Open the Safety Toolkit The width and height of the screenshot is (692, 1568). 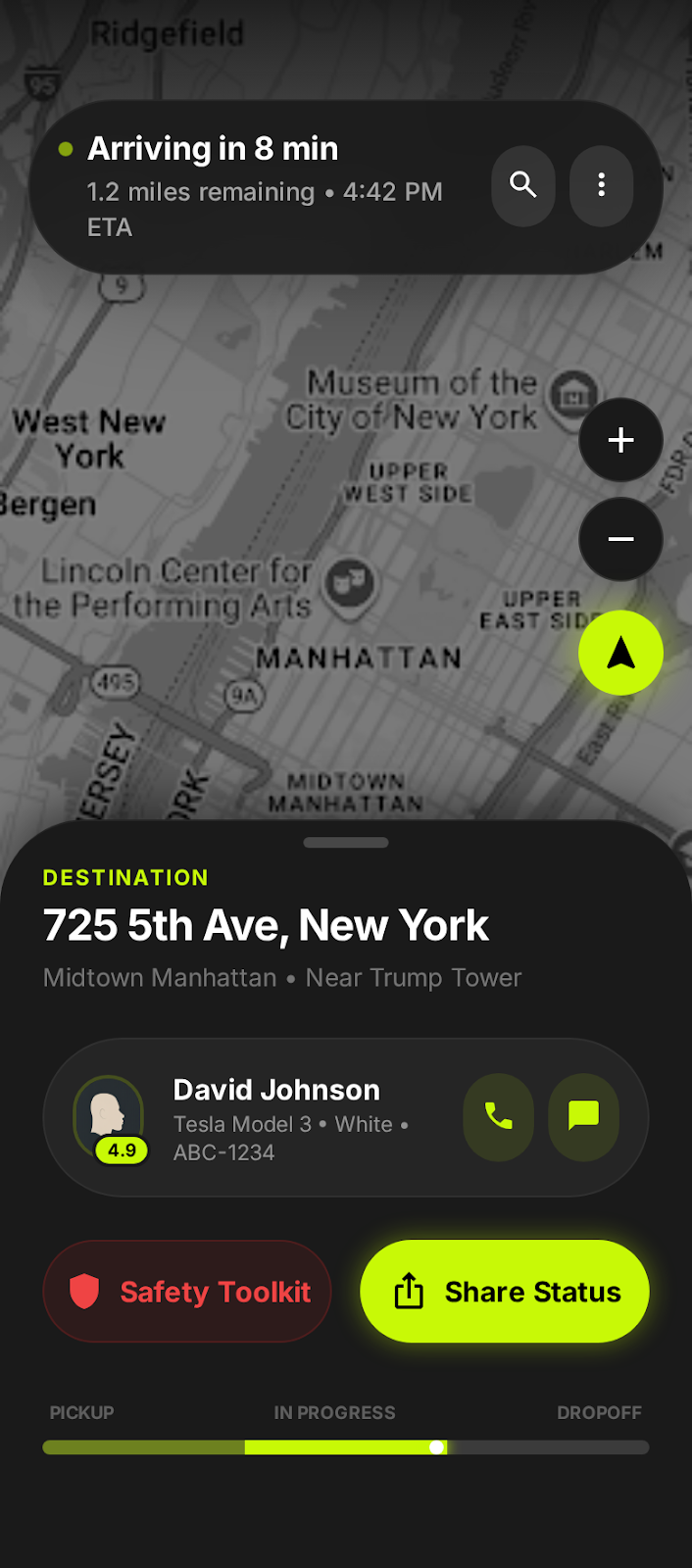pos(187,1292)
